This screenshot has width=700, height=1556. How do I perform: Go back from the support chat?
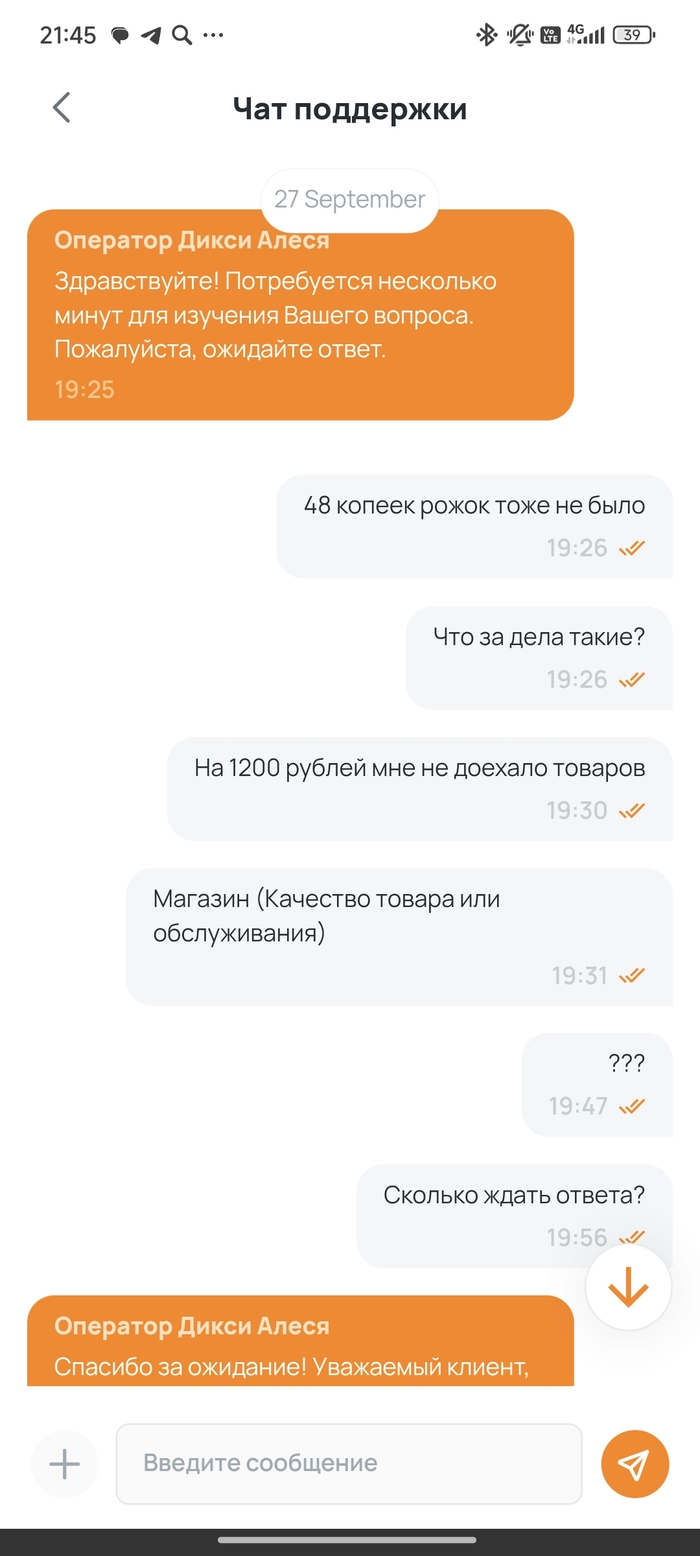pos(62,108)
